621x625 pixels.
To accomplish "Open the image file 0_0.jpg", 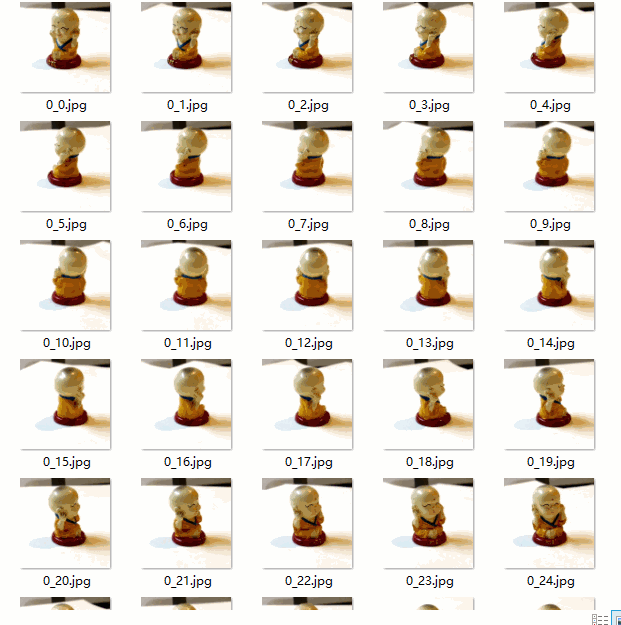I will tap(66, 48).
